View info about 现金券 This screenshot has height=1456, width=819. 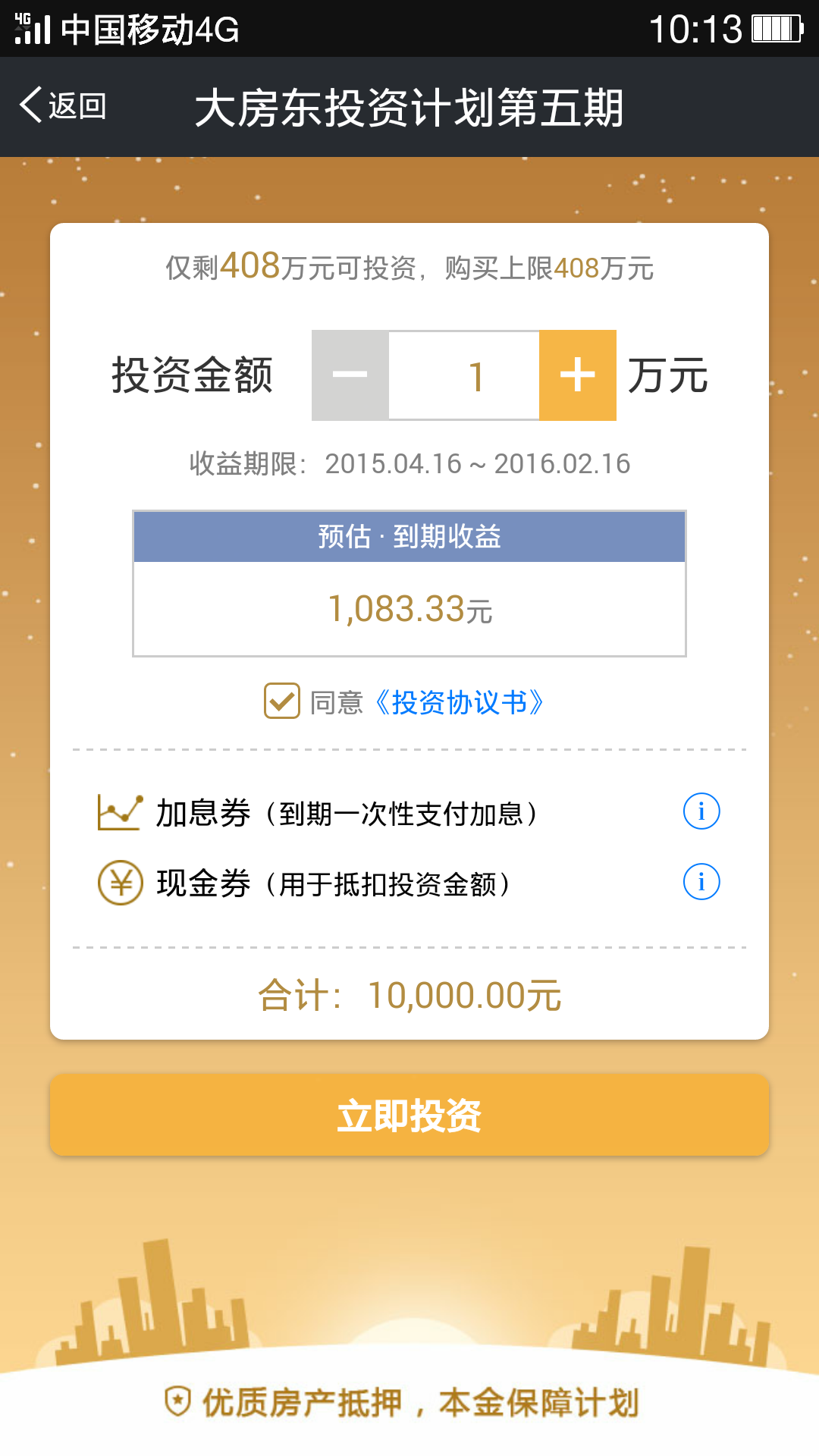(701, 882)
